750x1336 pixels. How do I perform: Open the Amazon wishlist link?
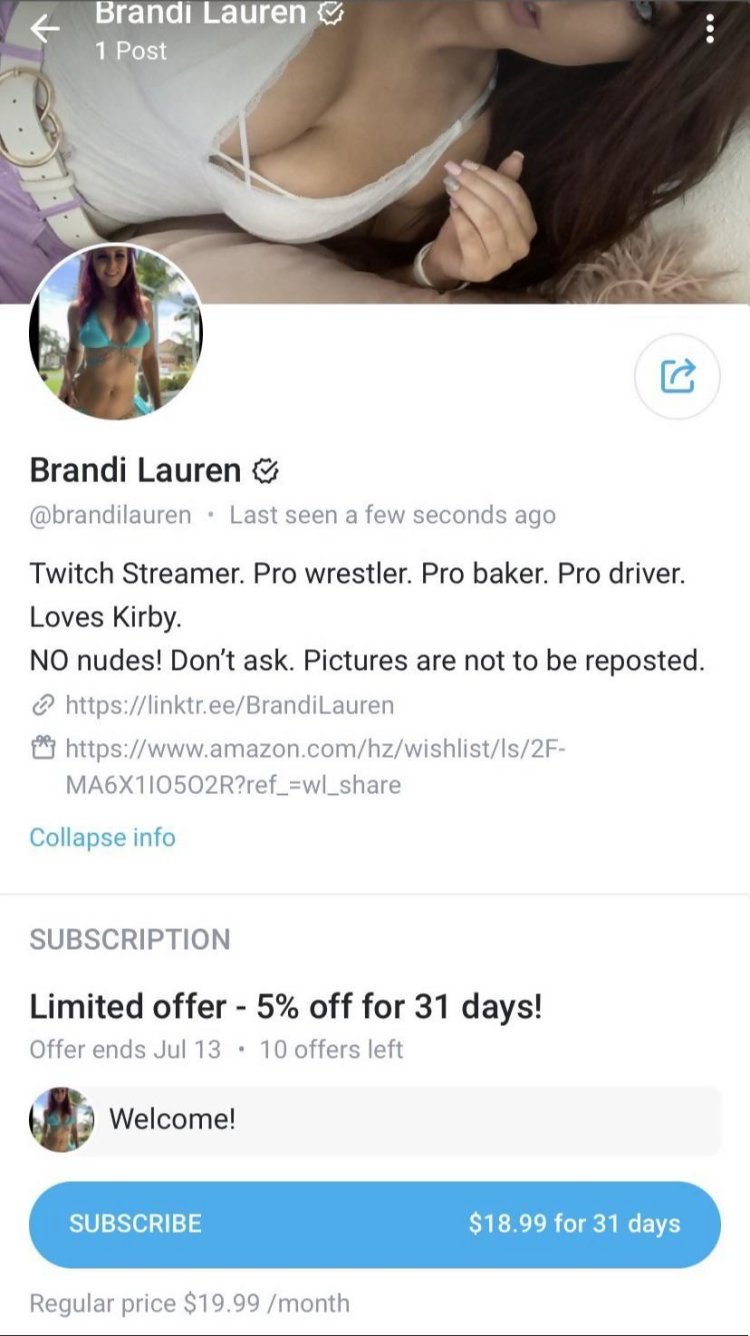[x=315, y=766]
